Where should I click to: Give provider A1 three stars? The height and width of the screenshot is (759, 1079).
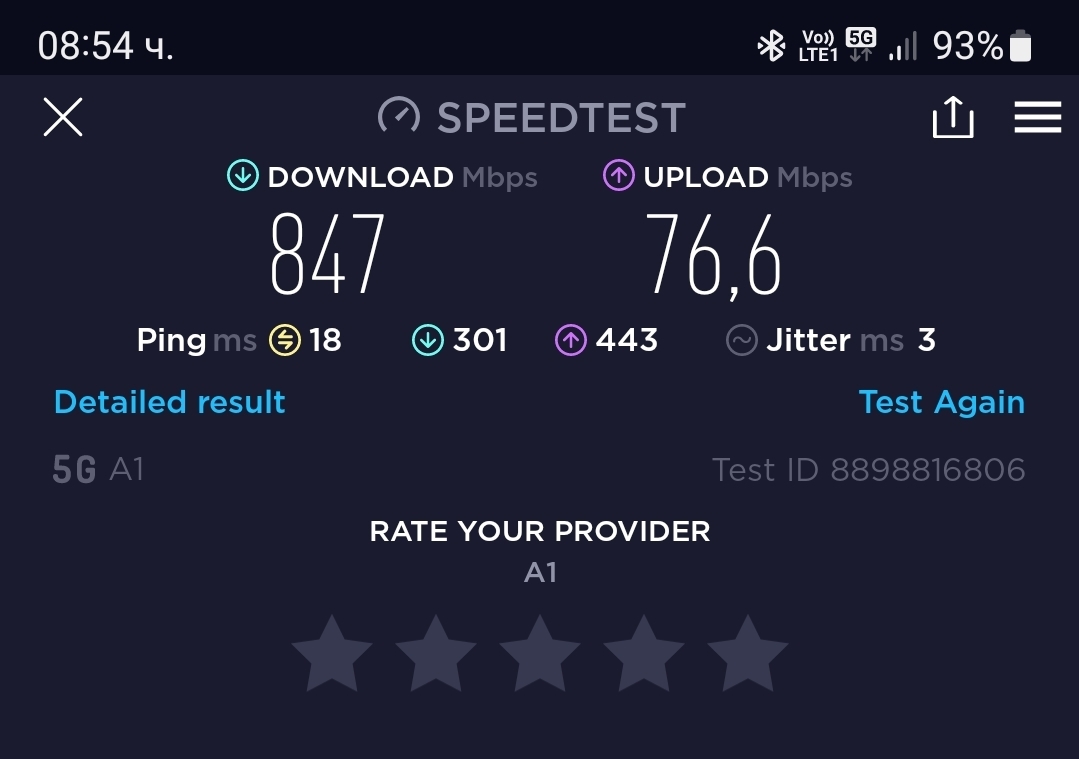540,653
